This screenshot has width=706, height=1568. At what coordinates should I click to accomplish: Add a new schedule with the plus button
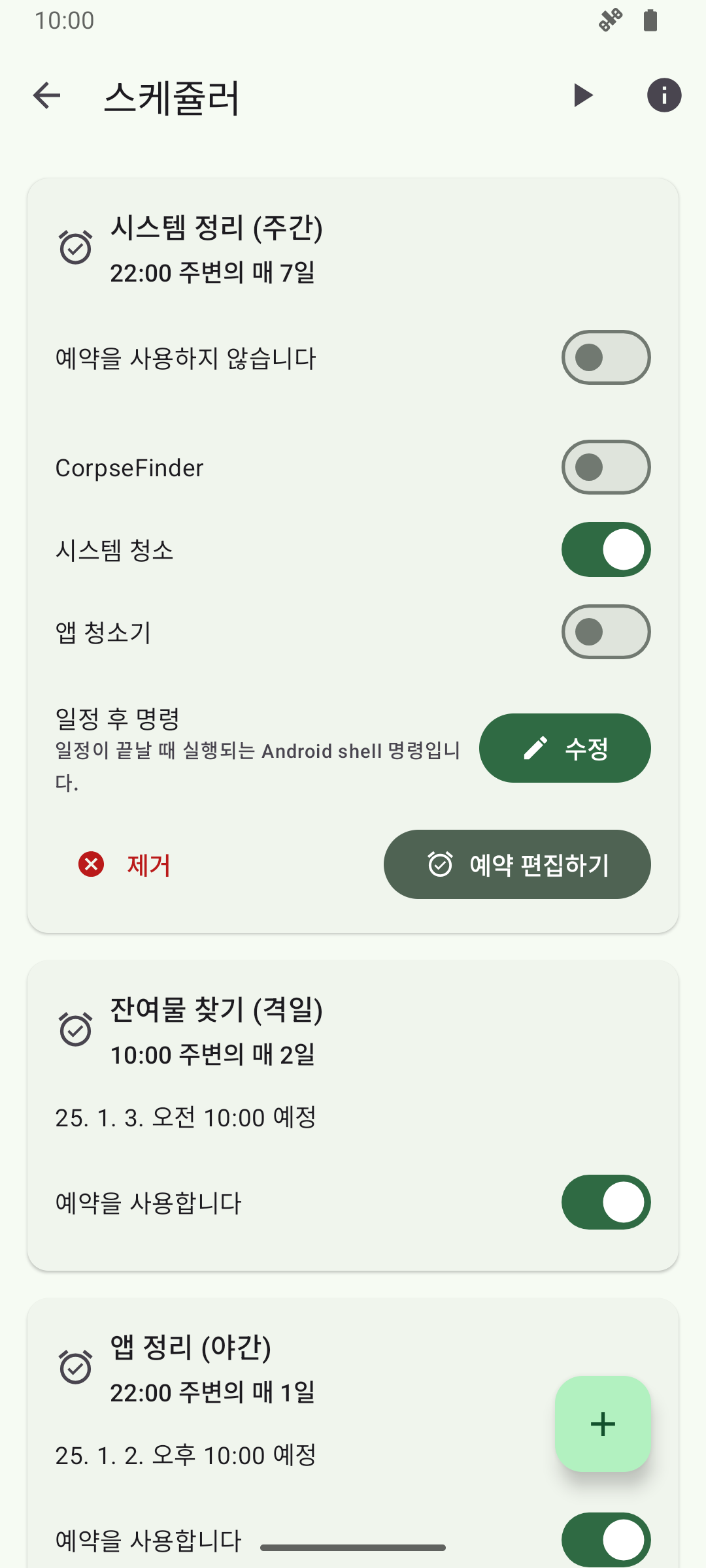(x=603, y=1424)
